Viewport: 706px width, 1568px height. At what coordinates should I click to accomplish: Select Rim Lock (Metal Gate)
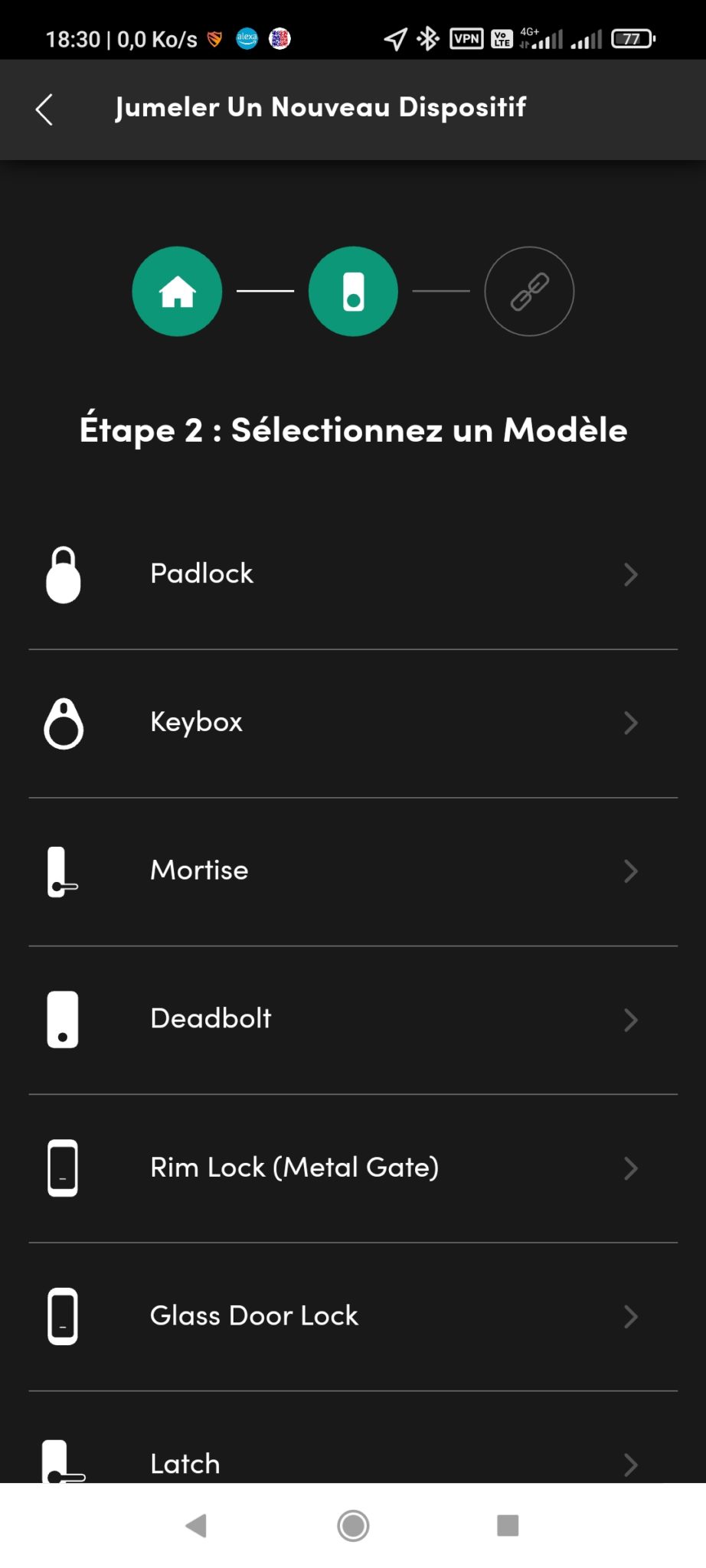[353, 1168]
